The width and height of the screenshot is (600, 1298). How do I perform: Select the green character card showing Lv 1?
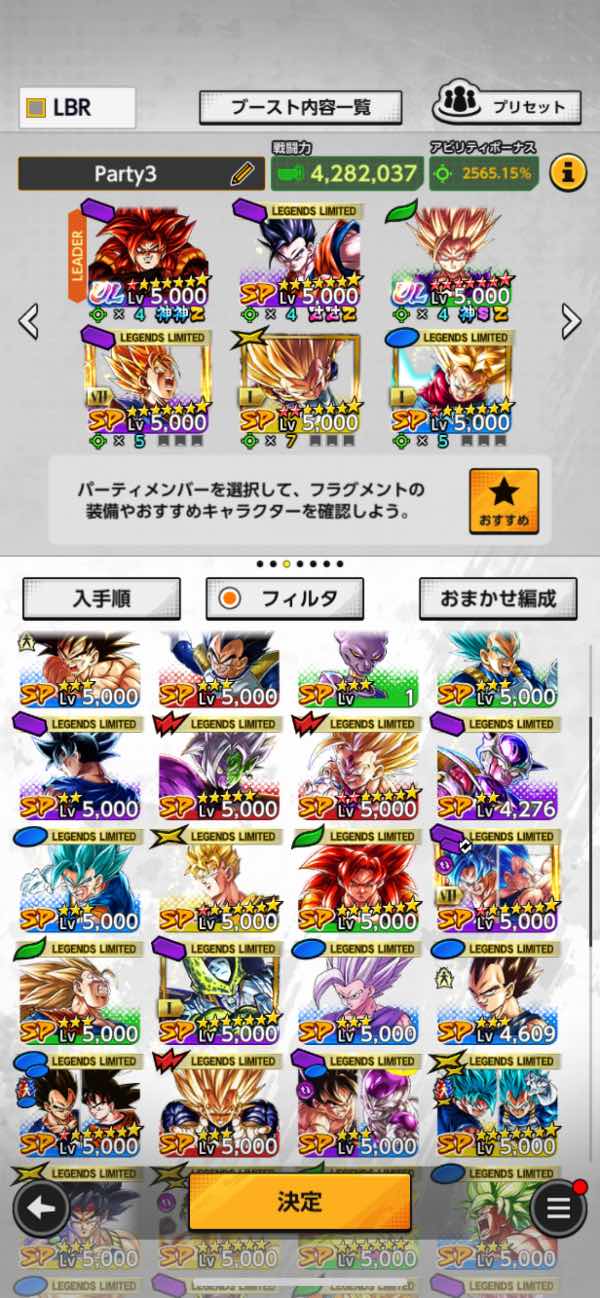(358, 667)
